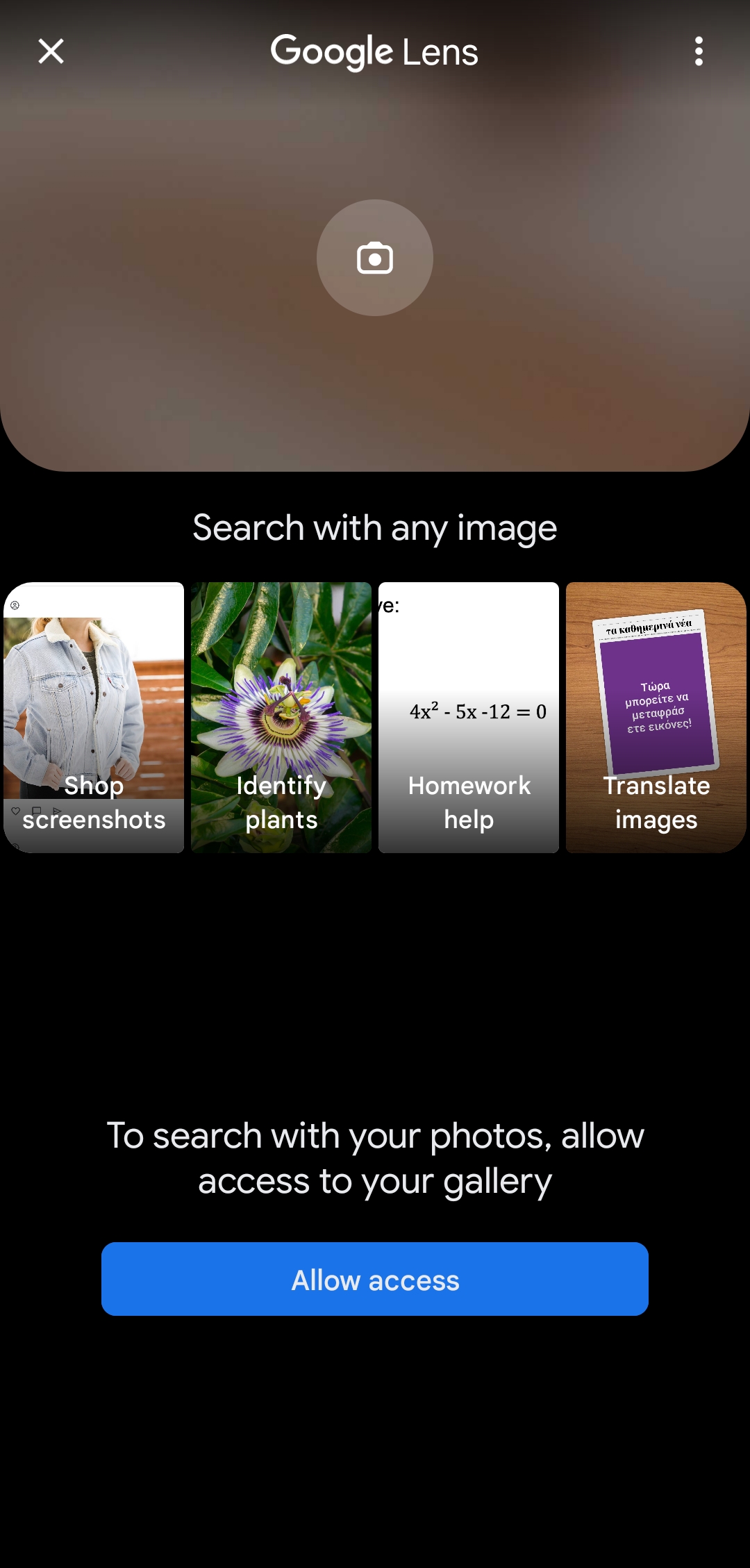Open the overflow menu
The height and width of the screenshot is (1568, 750).
[x=699, y=51]
